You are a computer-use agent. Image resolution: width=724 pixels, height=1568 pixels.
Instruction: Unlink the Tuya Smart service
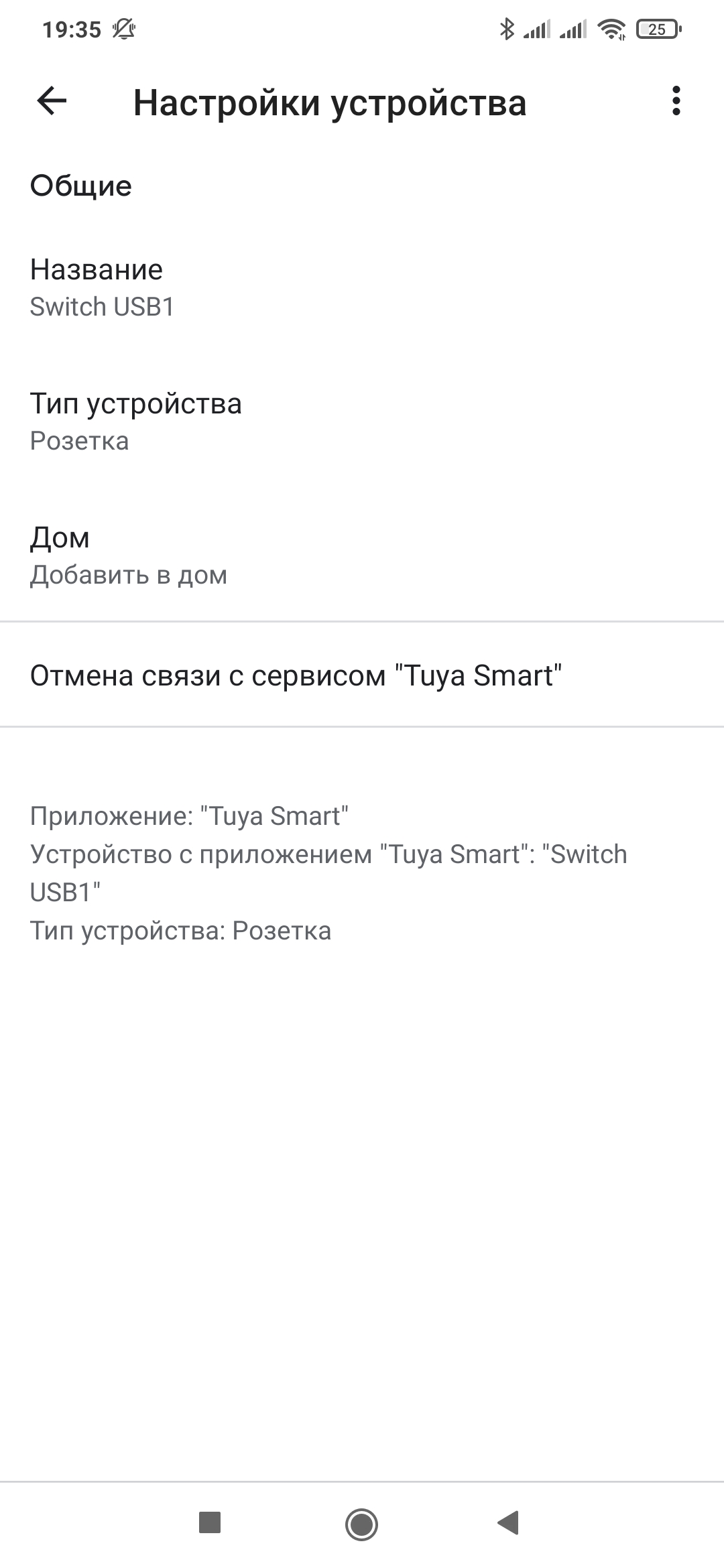point(362,675)
